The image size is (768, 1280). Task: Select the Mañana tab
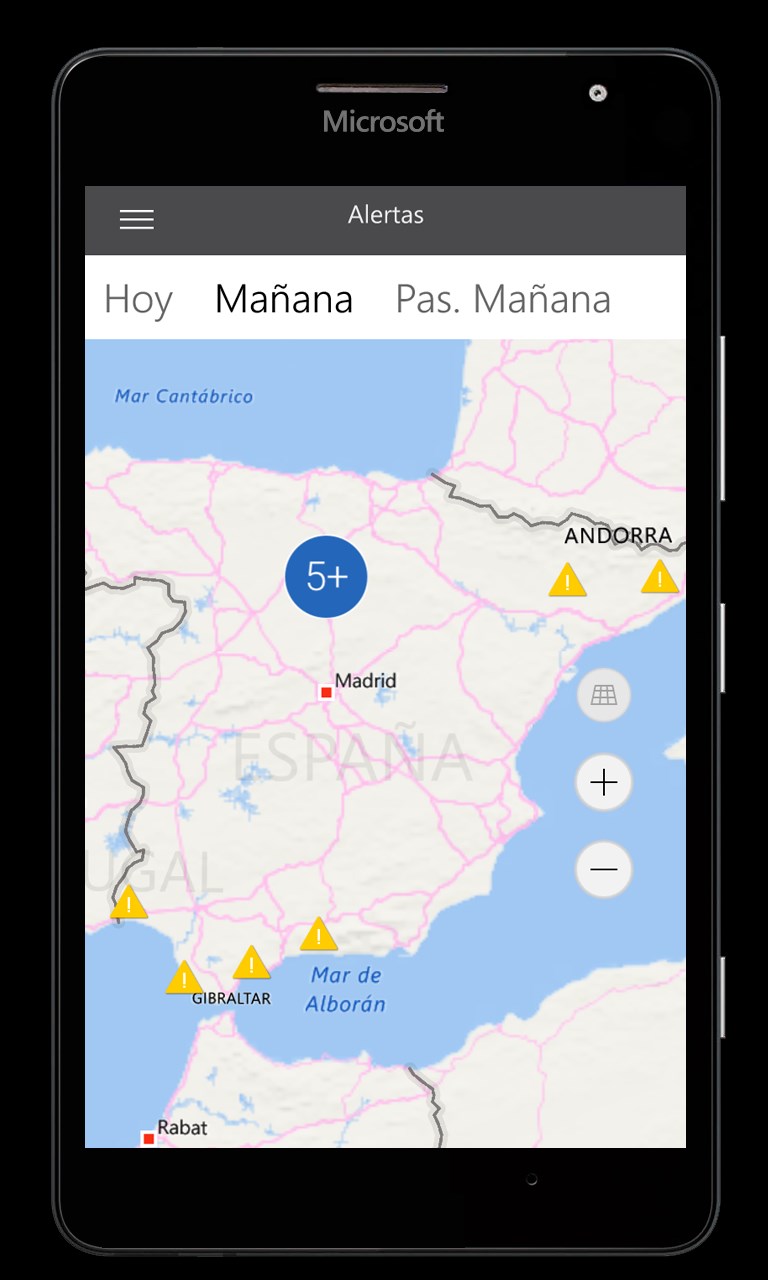(284, 299)
